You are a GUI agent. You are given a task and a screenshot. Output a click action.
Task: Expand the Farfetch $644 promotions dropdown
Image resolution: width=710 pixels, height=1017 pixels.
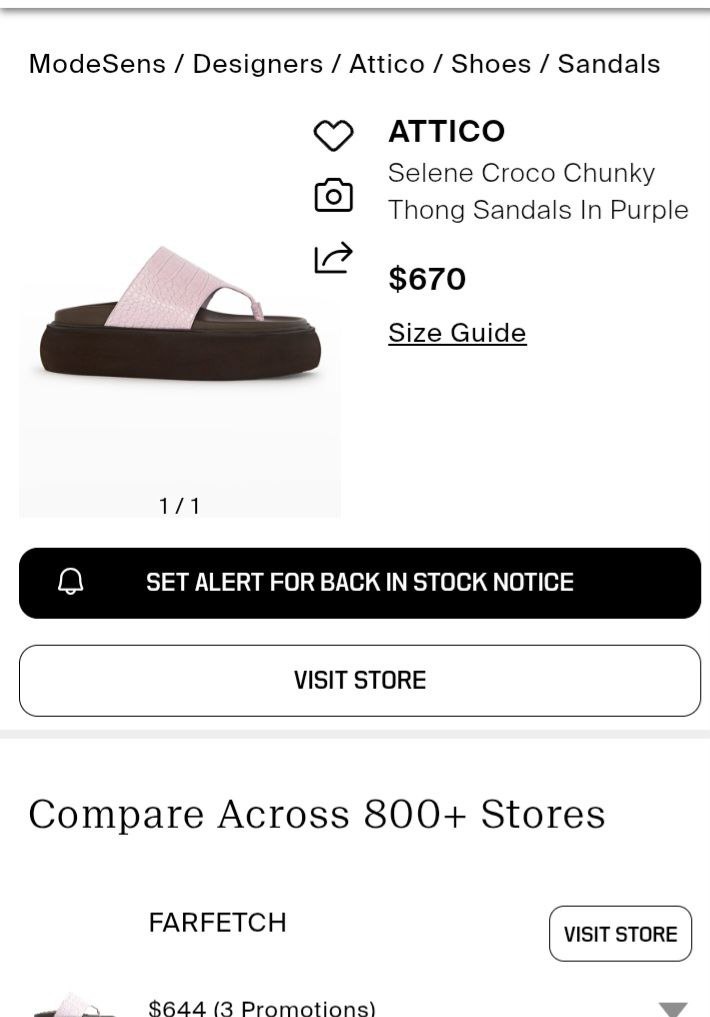673,1007
